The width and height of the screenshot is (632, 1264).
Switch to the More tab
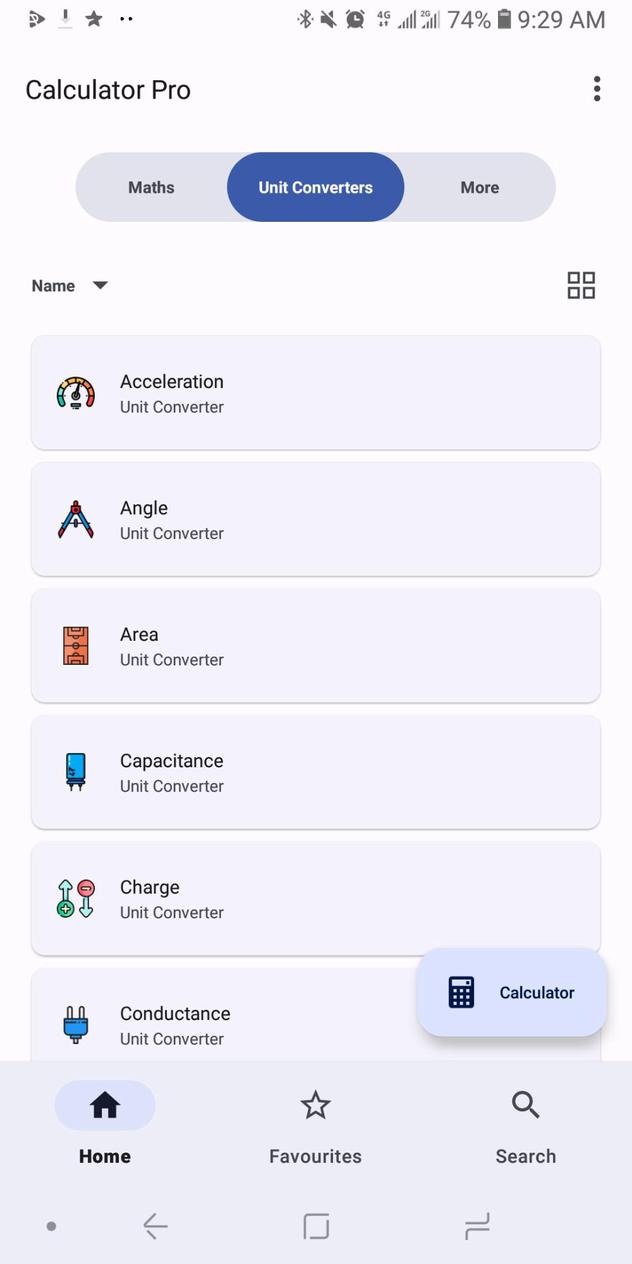[479, 187]
